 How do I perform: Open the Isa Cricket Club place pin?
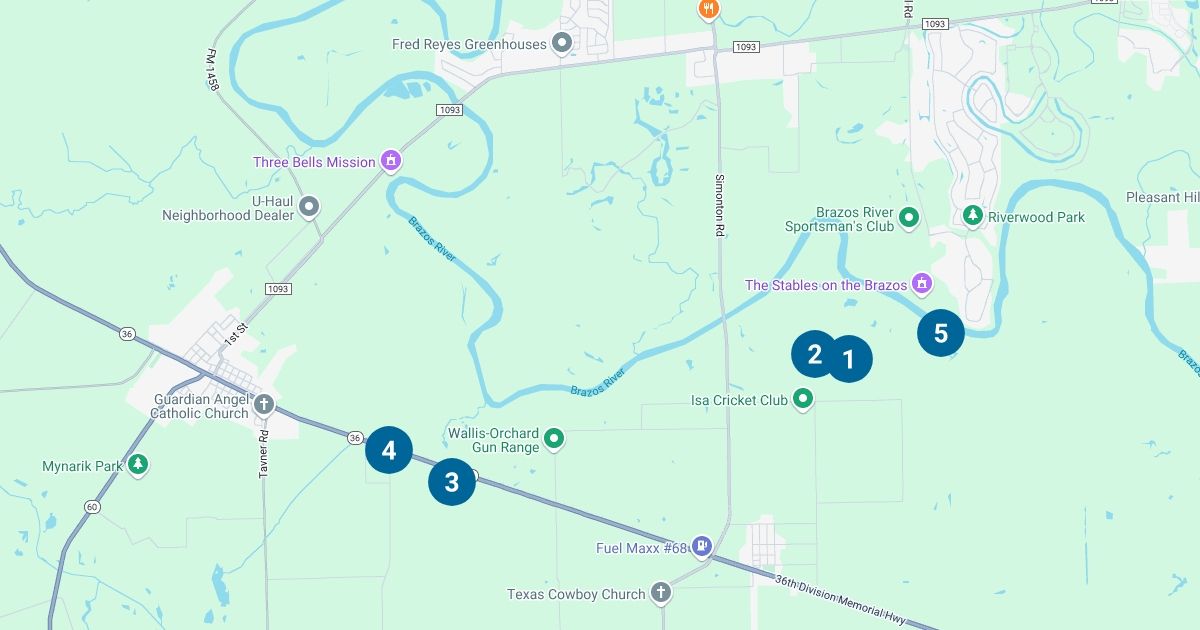coord(803,400)
